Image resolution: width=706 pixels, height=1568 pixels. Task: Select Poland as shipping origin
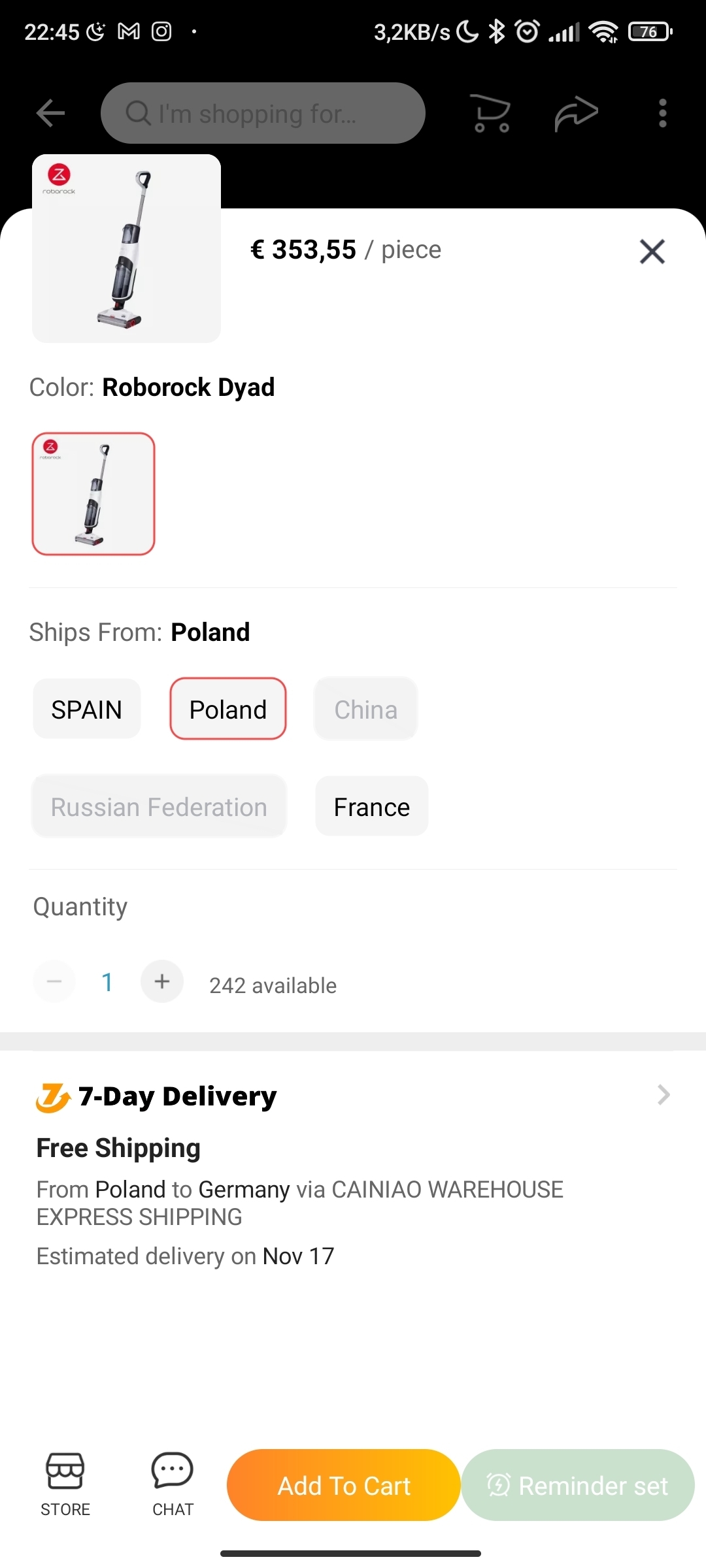pyautogui.click(x=228, y=709)
